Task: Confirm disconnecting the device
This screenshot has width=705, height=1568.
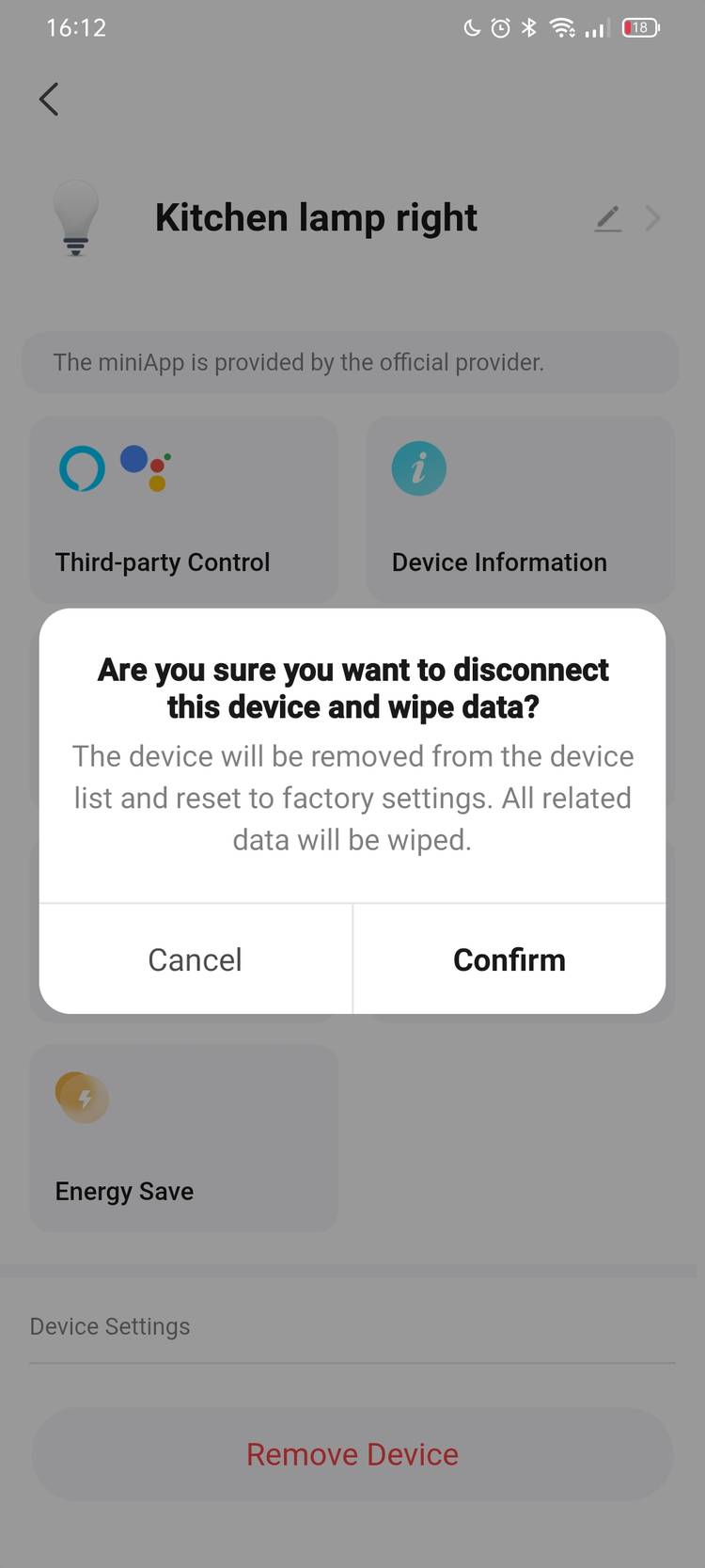Action: pyautogui.click(x=509, y=959)
